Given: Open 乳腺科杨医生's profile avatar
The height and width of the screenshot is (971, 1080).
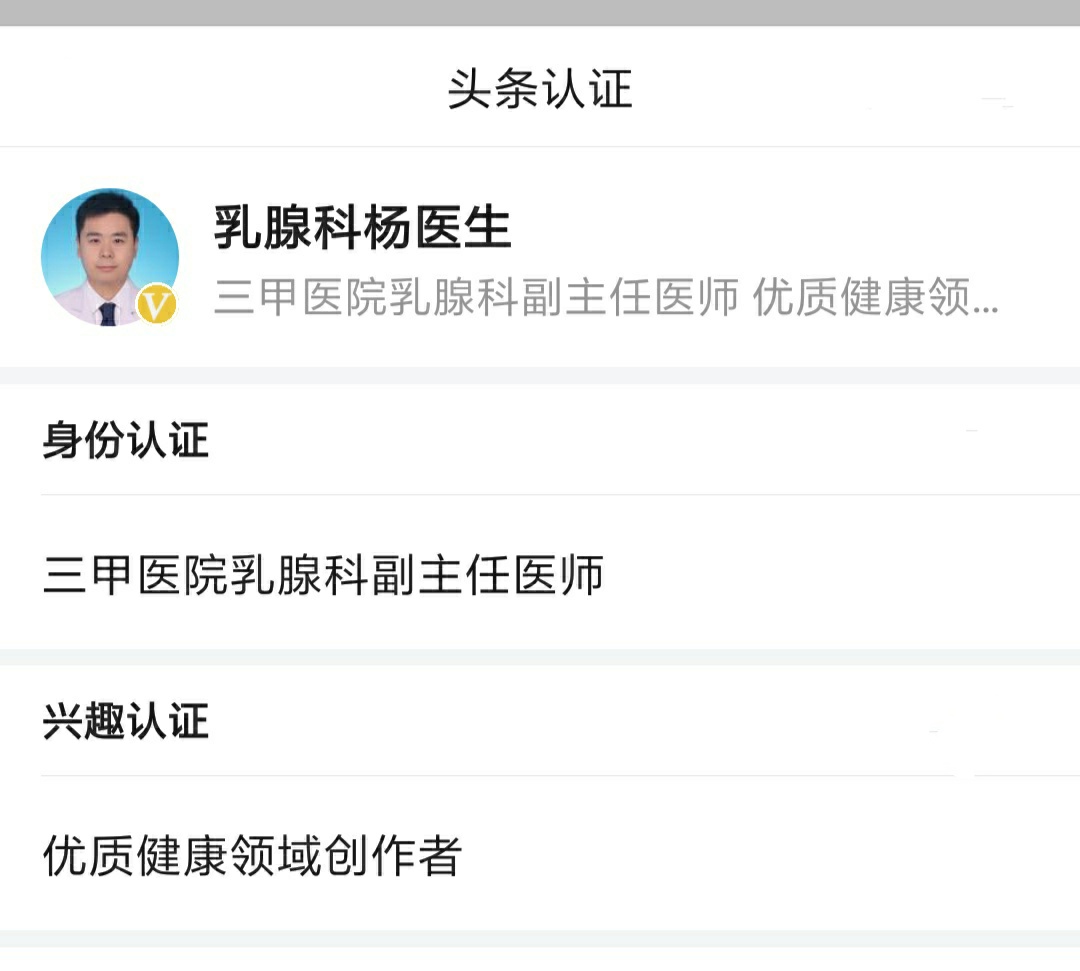Looking at the screenshot, I should coord(109,257).
